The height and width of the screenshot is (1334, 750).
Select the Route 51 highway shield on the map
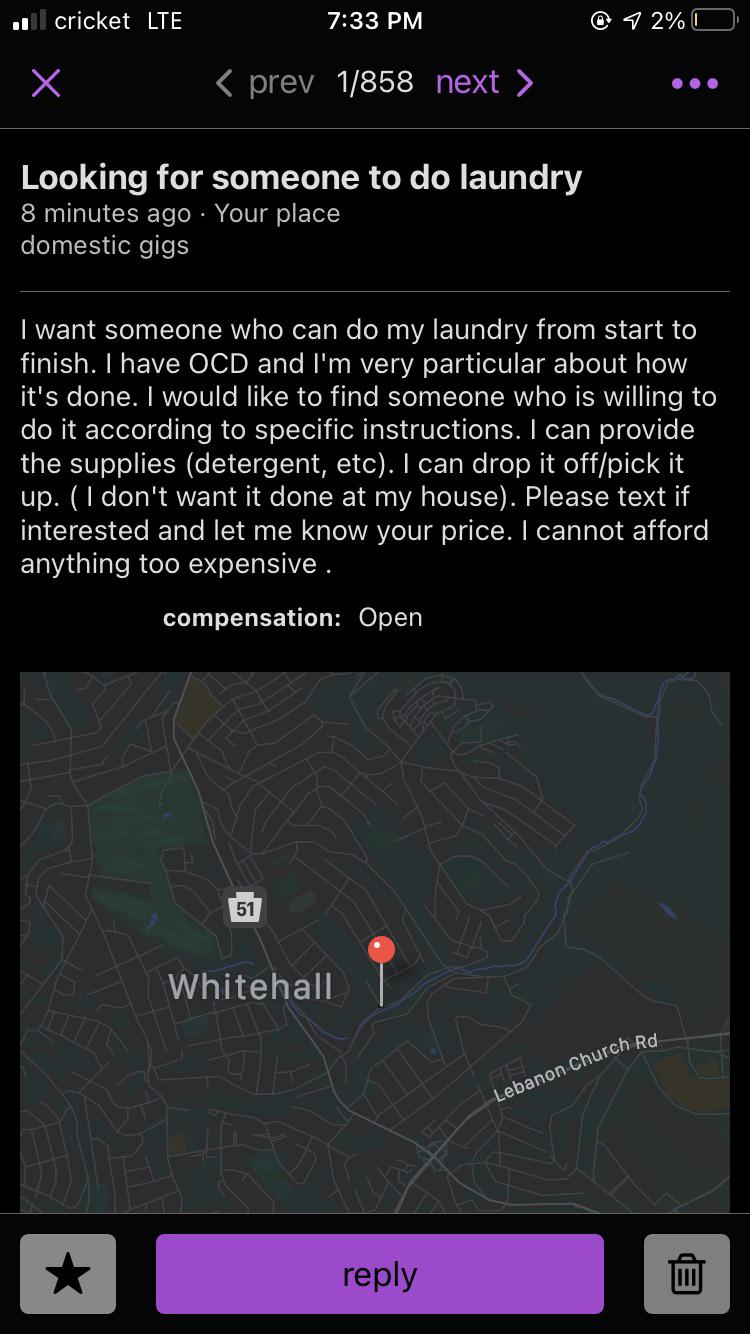click(x=245, y=907)
